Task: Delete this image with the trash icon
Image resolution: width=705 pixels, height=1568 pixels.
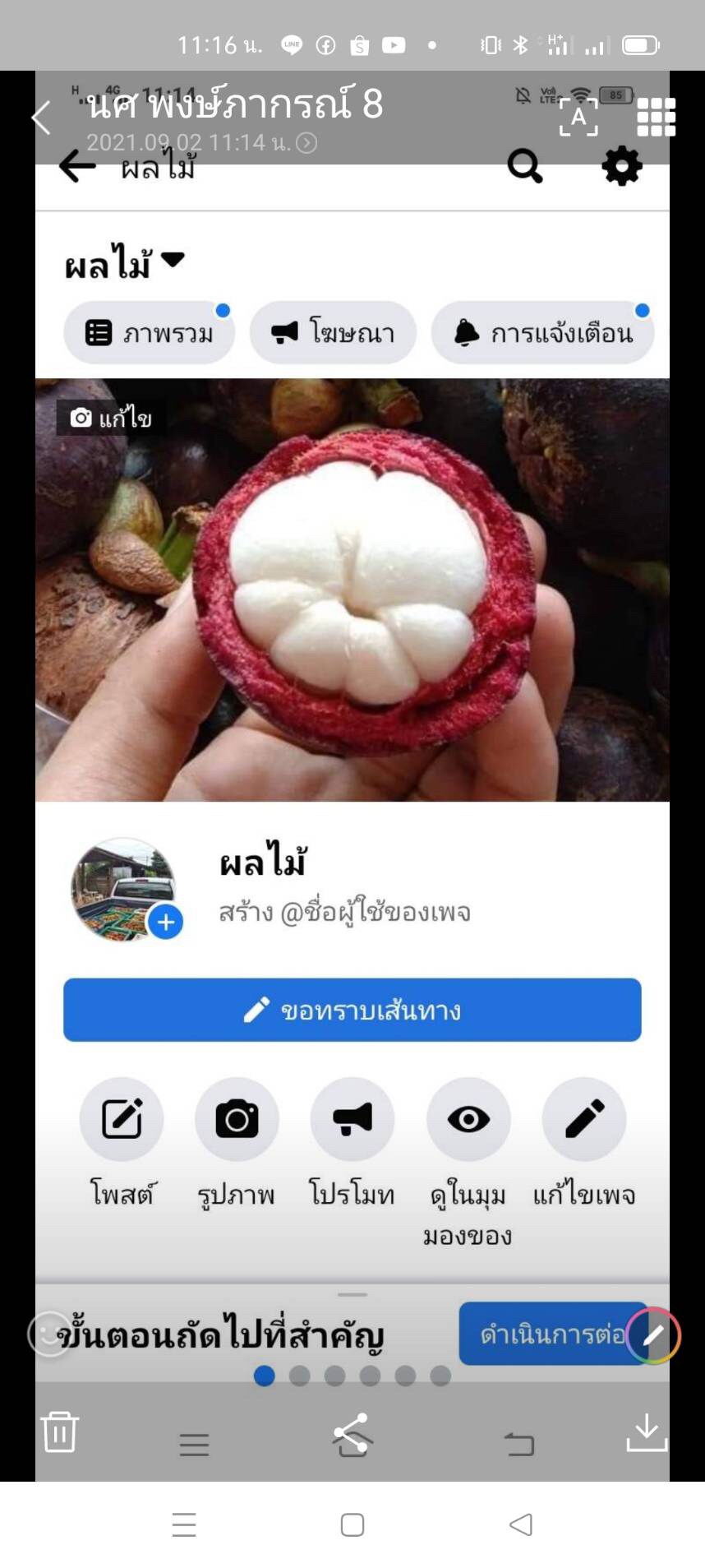Action: [x=60, y=1432]
